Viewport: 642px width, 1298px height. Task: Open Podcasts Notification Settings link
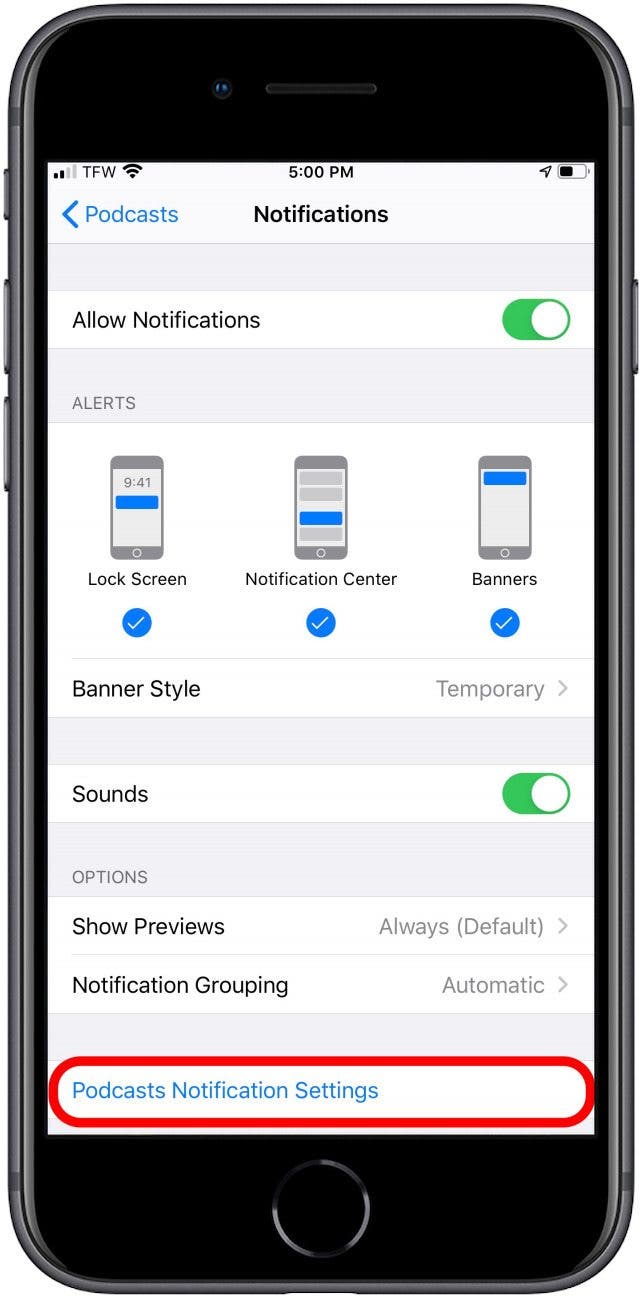point(225,1090)
